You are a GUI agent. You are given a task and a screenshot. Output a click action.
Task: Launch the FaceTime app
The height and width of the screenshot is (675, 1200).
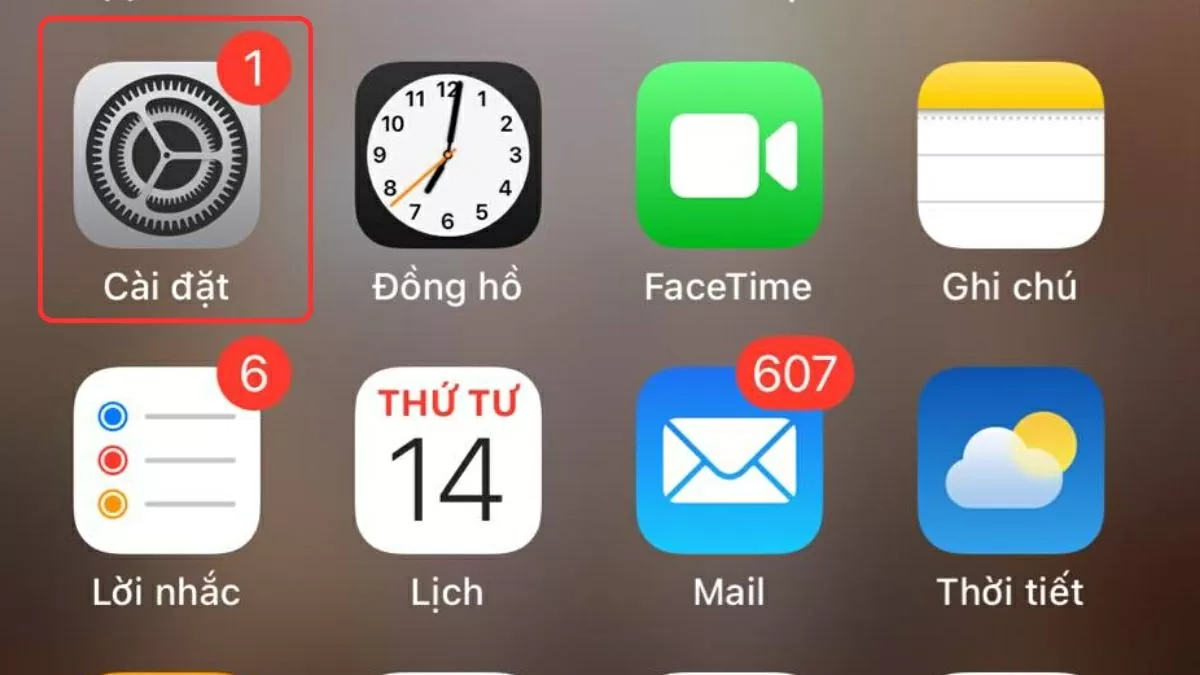[730, 155]
